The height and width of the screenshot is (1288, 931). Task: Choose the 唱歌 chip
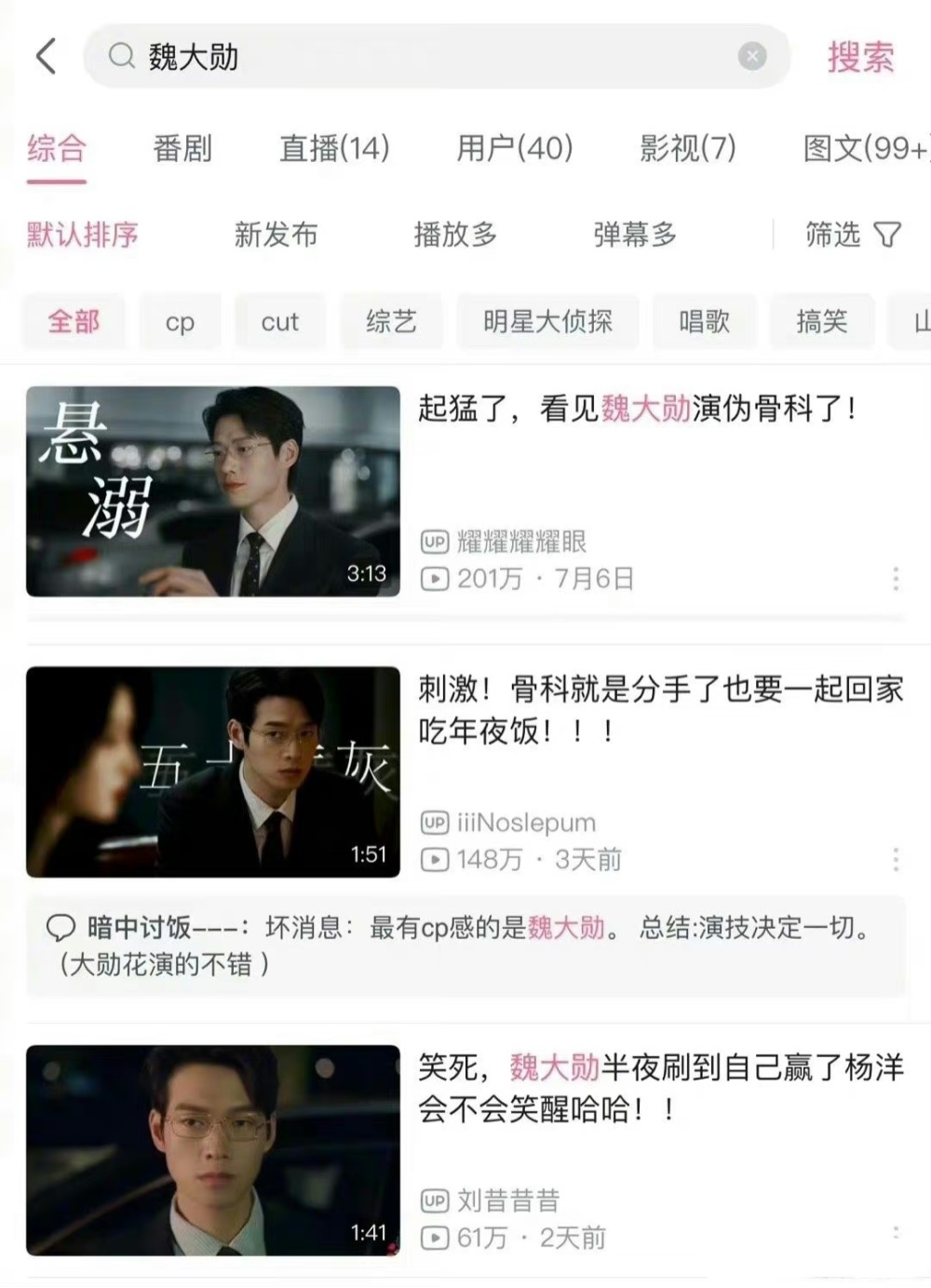(704, 322)
